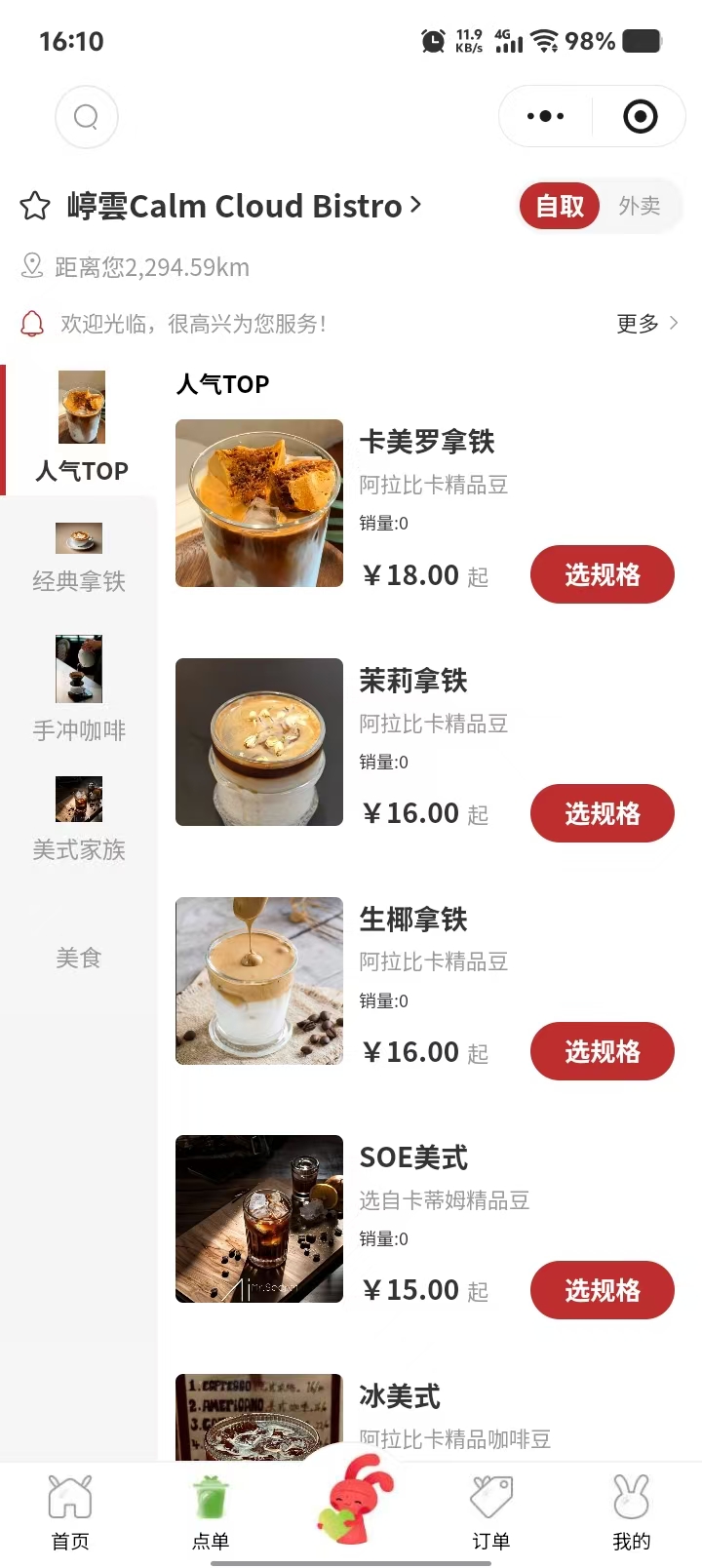Tap 选规格 for 茉莉拿铁
This screenshot has height=1568, width=702.
tap(602, 813)
